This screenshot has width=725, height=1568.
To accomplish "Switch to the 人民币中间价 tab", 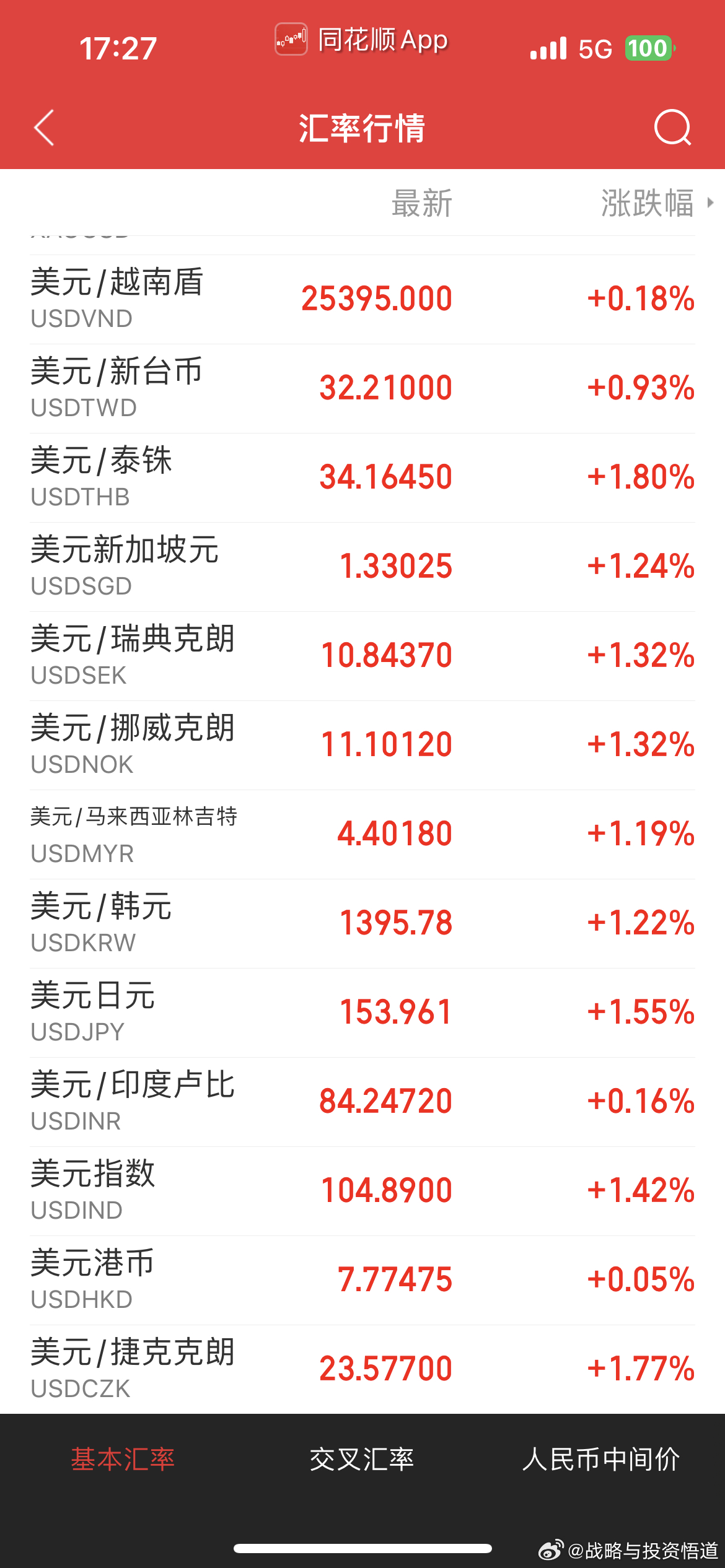I will (x=601, y=1460).
